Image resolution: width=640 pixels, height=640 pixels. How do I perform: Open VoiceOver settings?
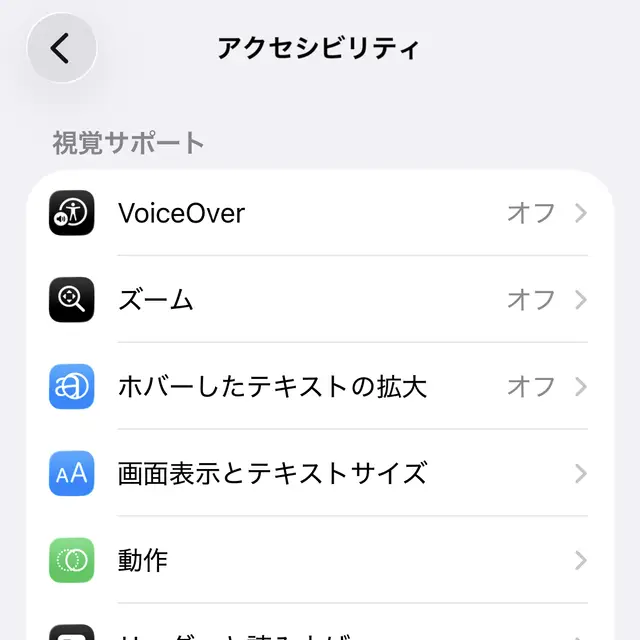pos(320,213)
